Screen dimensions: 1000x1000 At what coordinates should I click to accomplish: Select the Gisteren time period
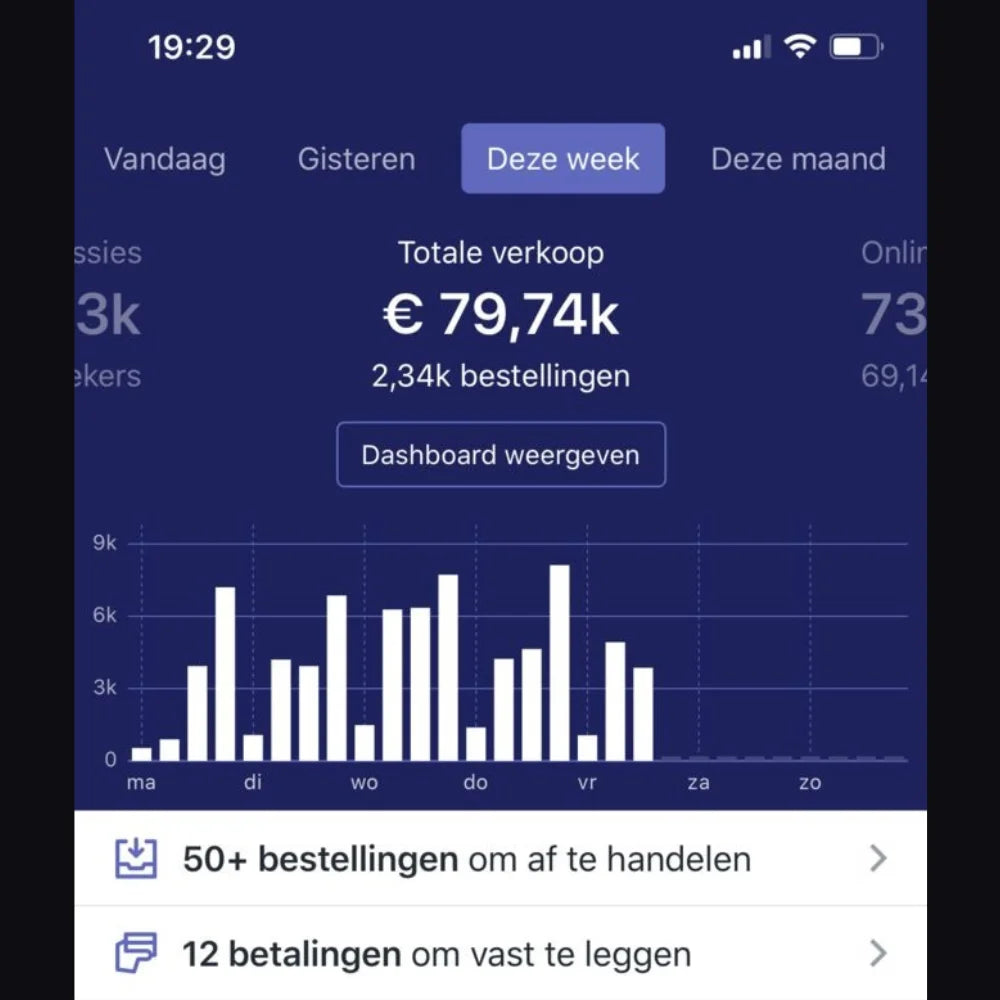pos(356,159)
